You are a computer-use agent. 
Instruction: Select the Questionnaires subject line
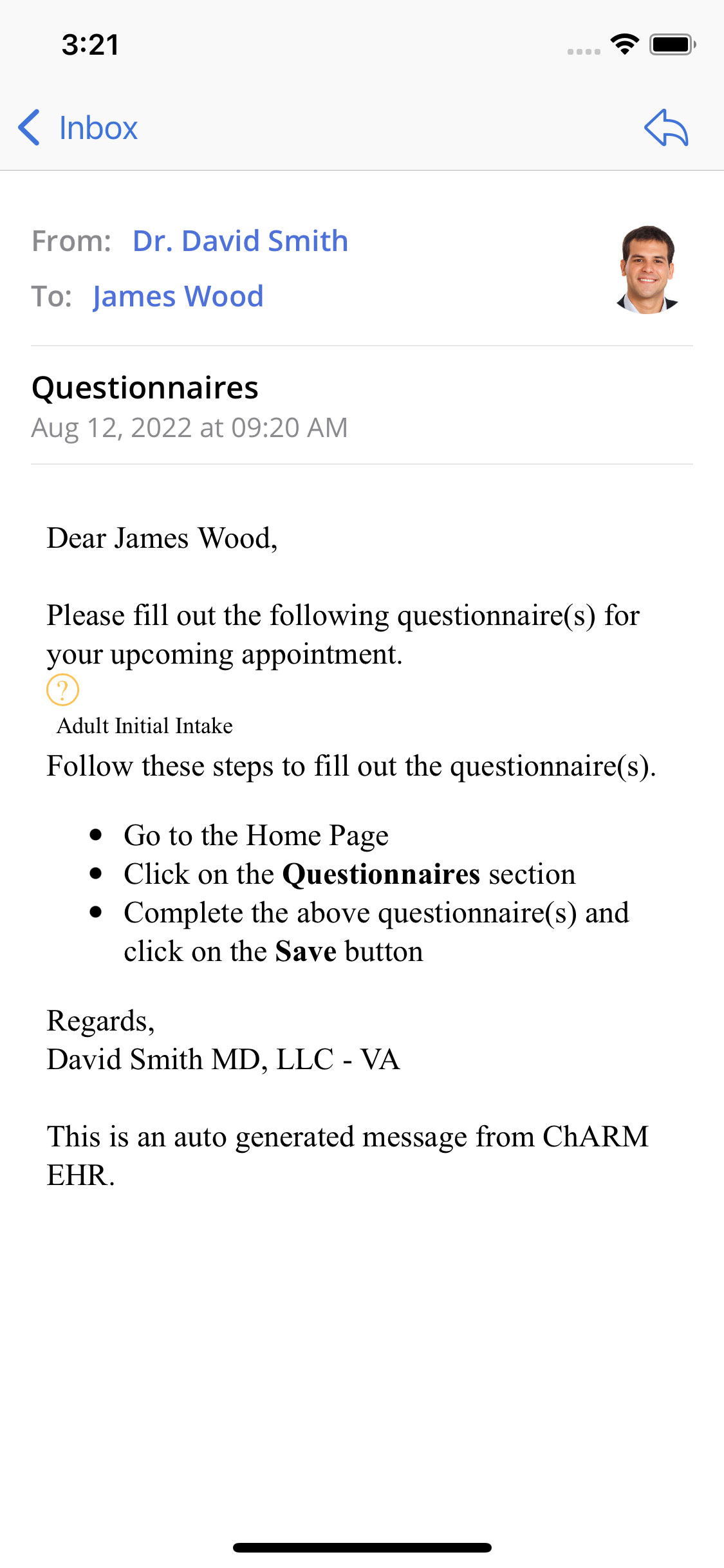coord(145,387)
